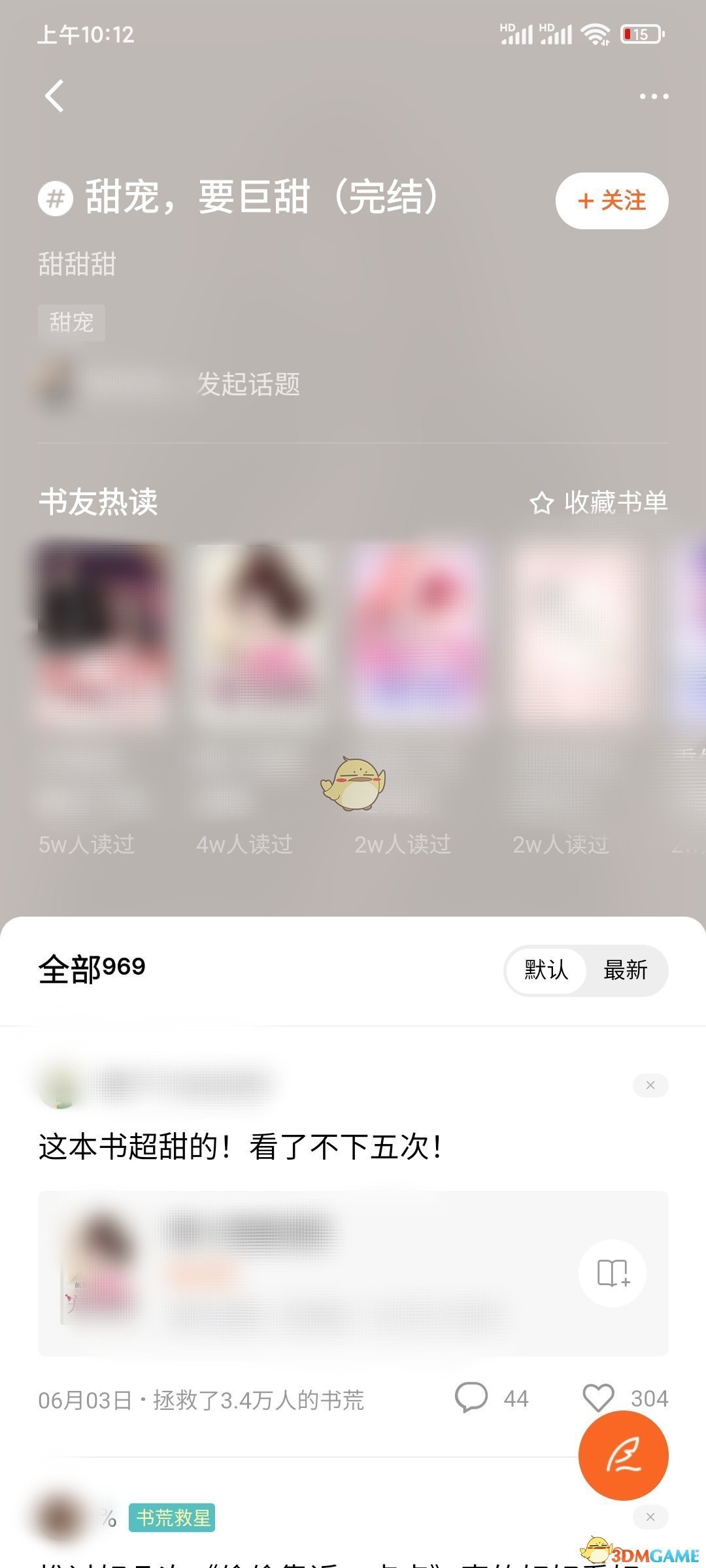Viewport: 706px width, 1568px height.
Task: Switch to 最新 sorting
Action: click(x=625, y=970)
